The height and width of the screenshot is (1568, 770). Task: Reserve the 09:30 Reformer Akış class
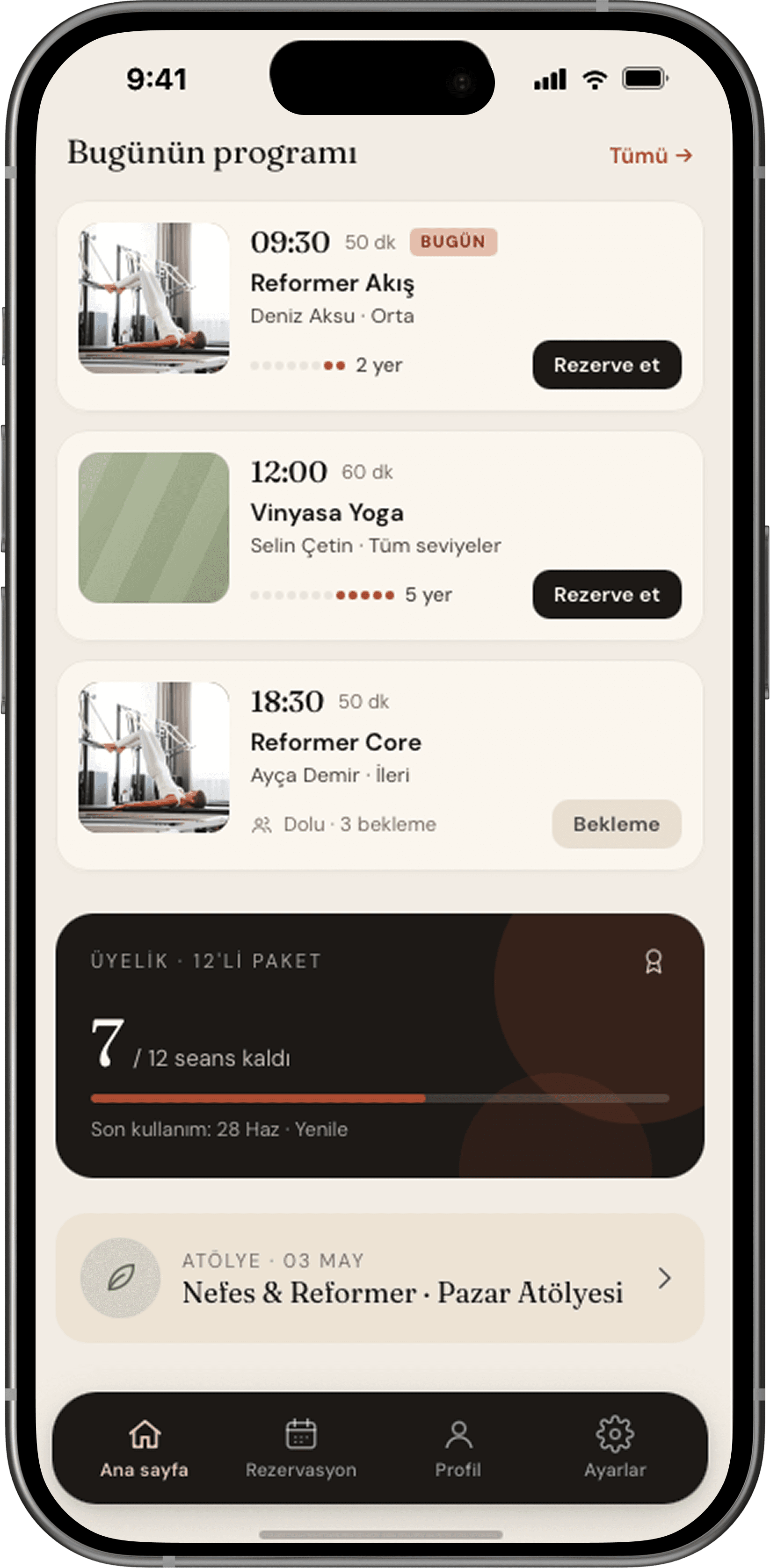(x=606, y=365)
